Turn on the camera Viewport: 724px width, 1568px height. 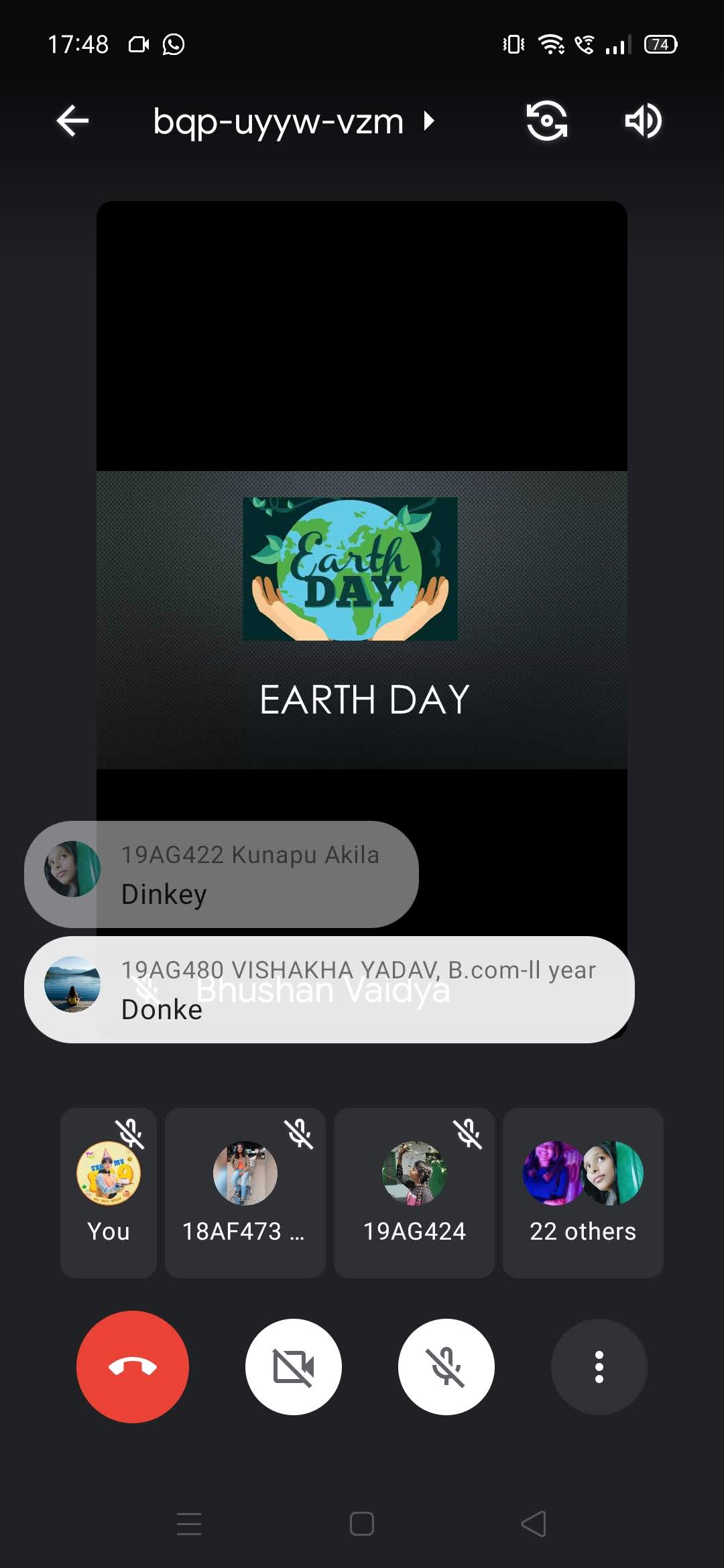click(x=294, y=1366)
